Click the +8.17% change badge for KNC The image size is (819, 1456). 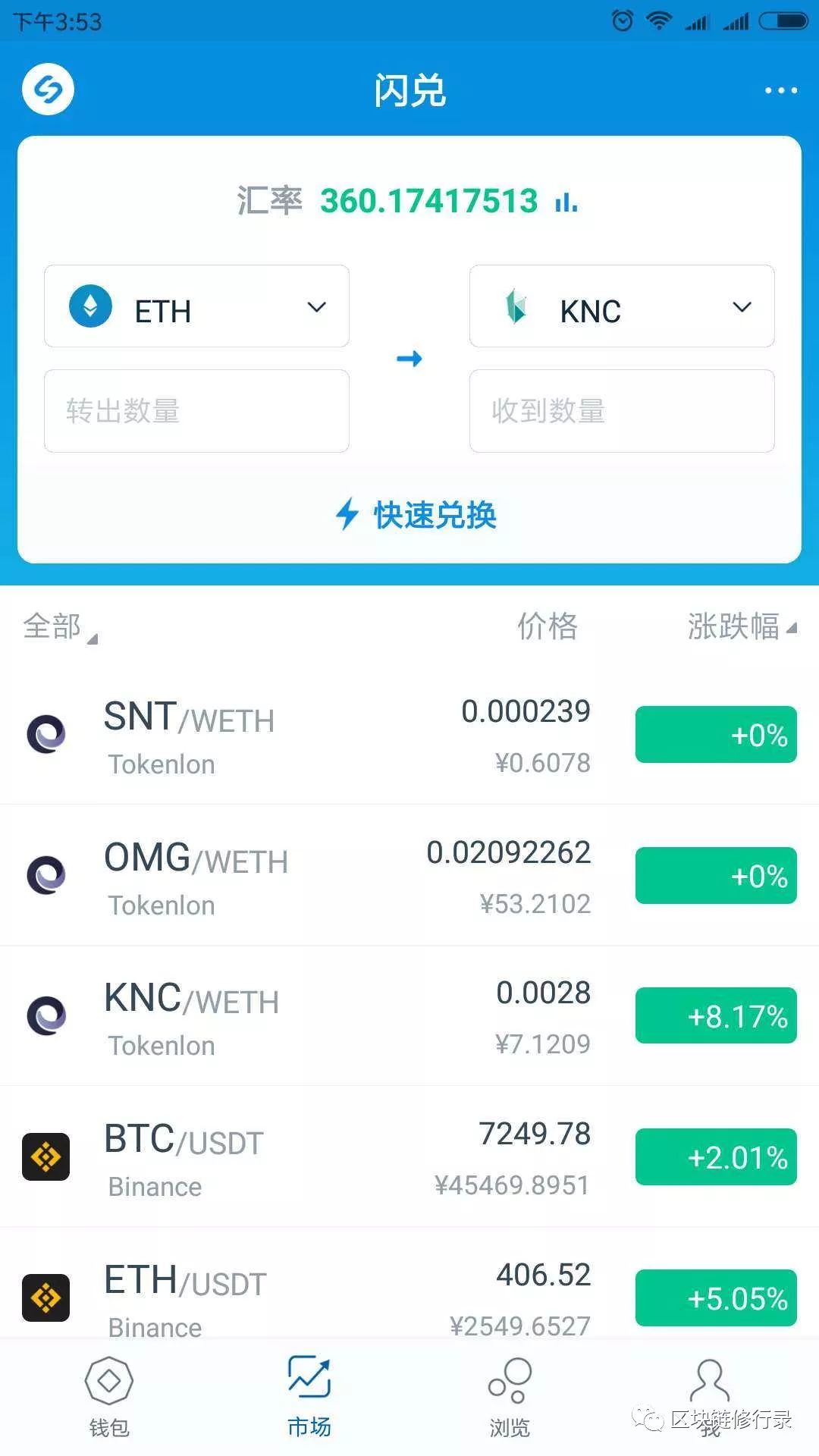coord(715,1016)
